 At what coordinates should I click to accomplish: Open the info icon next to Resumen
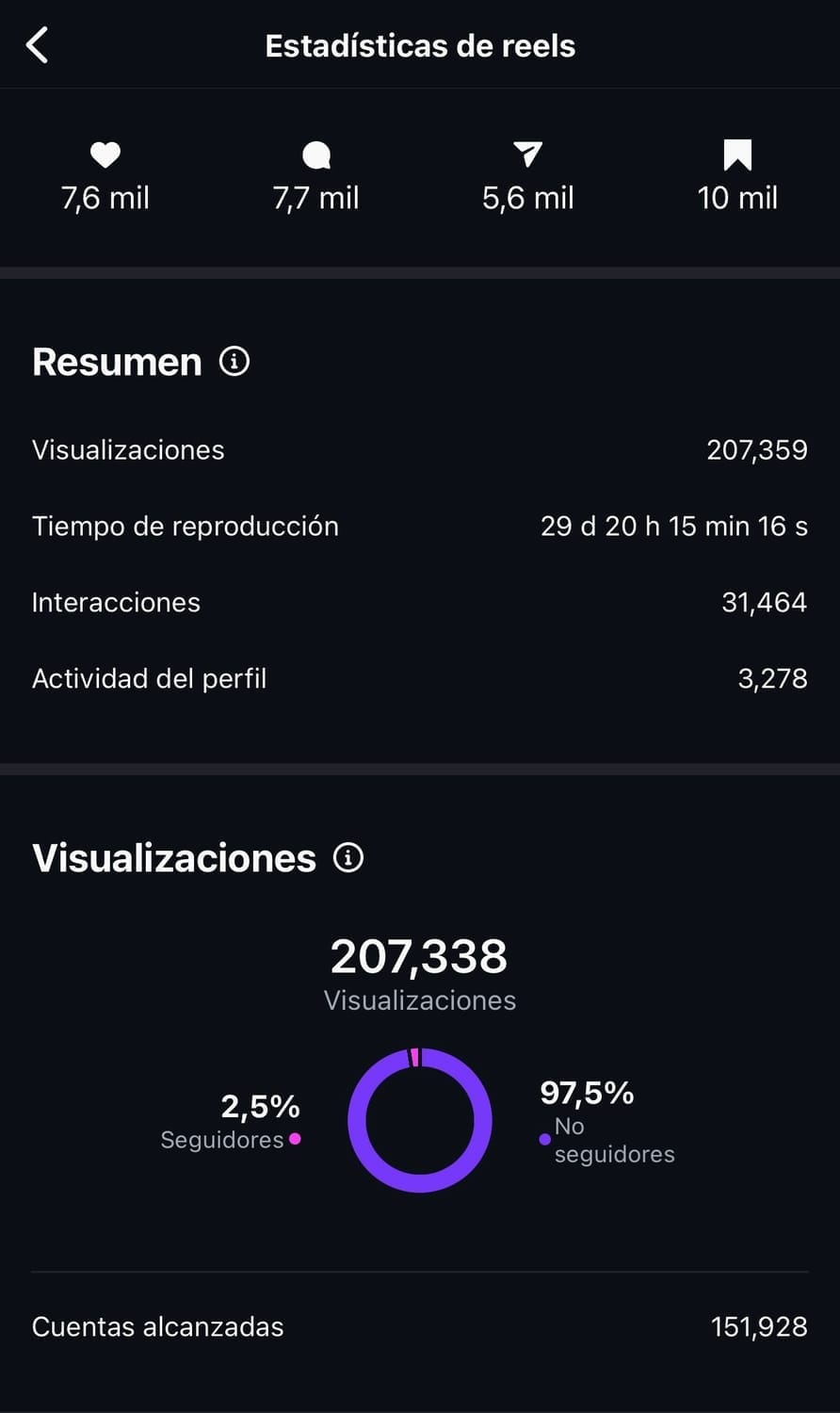[x=234, y=361]
